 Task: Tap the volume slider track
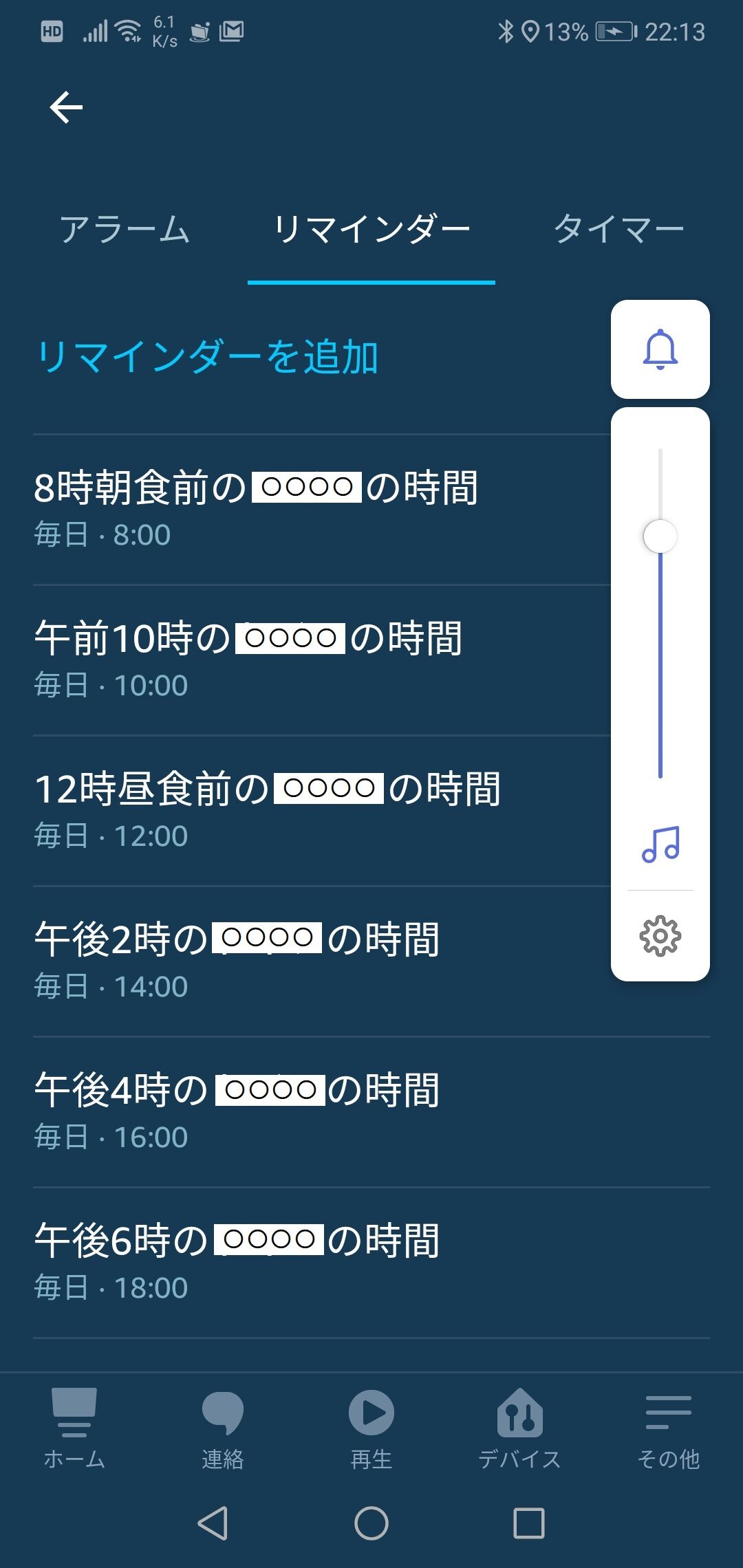[660, 653]
